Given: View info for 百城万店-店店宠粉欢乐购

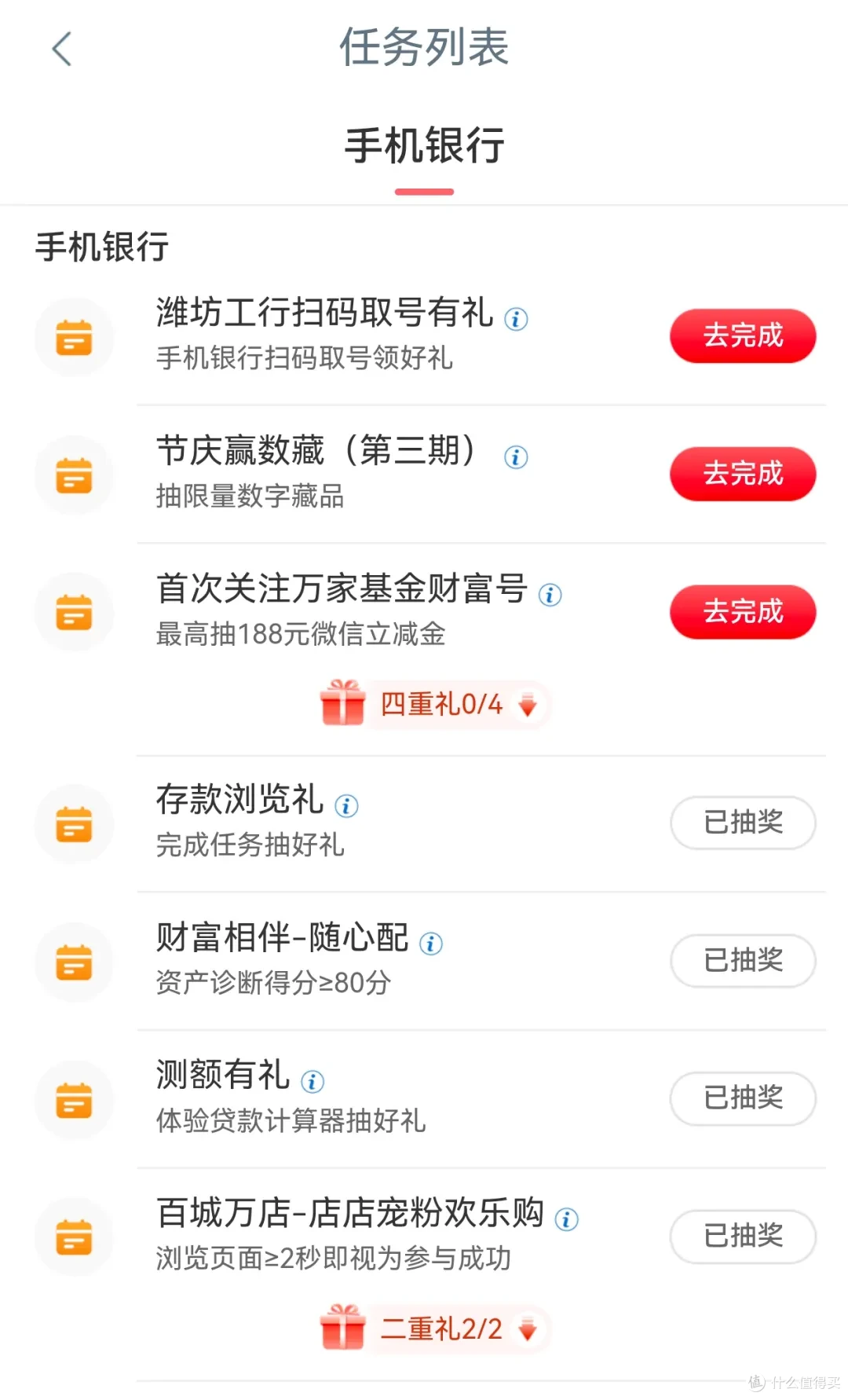Looking at the screenshot, I should coord(567,1219).
